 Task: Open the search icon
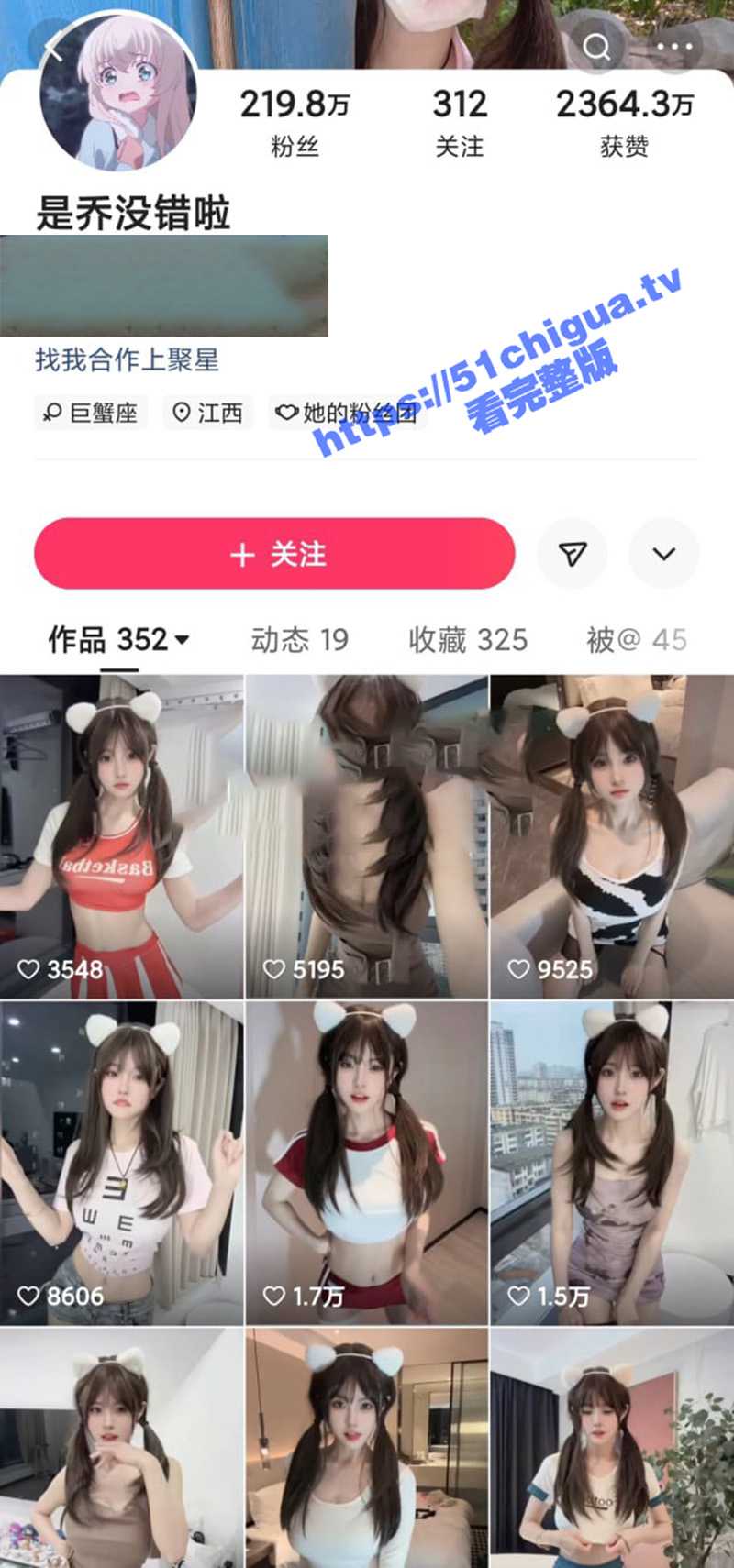coord(596,47)
